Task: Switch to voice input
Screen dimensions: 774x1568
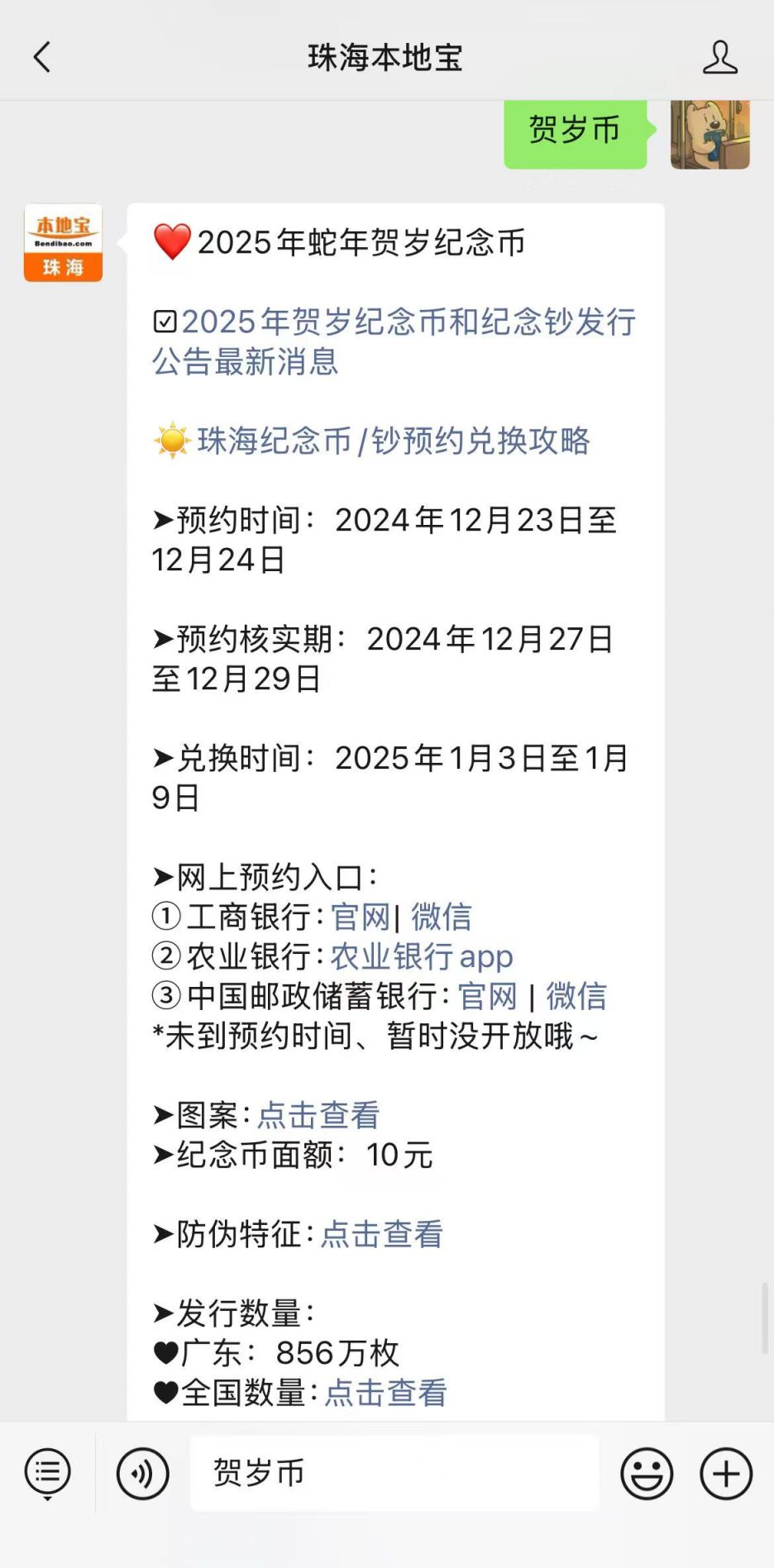Action: pyautogui.click(x=143, y=1473)
